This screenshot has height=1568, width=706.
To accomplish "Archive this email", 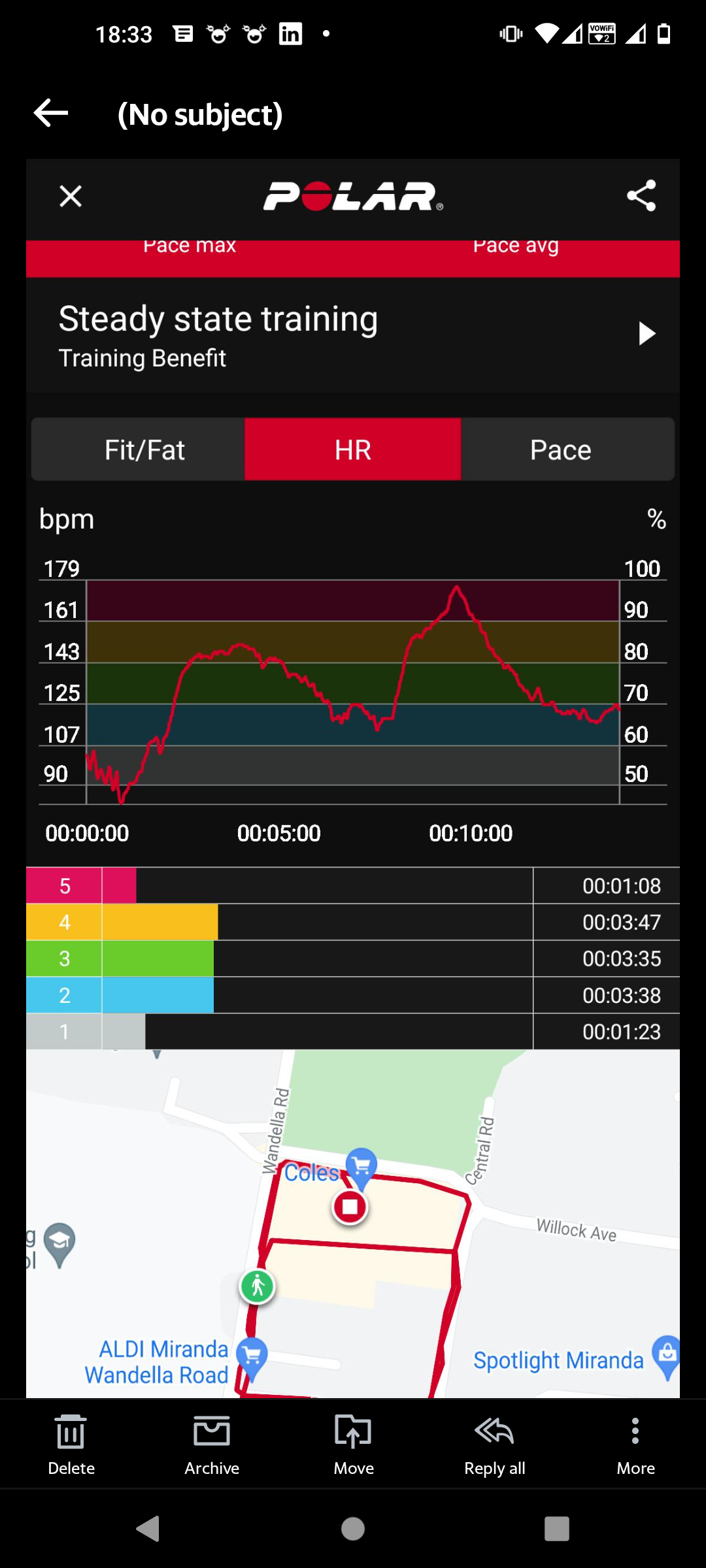I will tap(212, 1444).
